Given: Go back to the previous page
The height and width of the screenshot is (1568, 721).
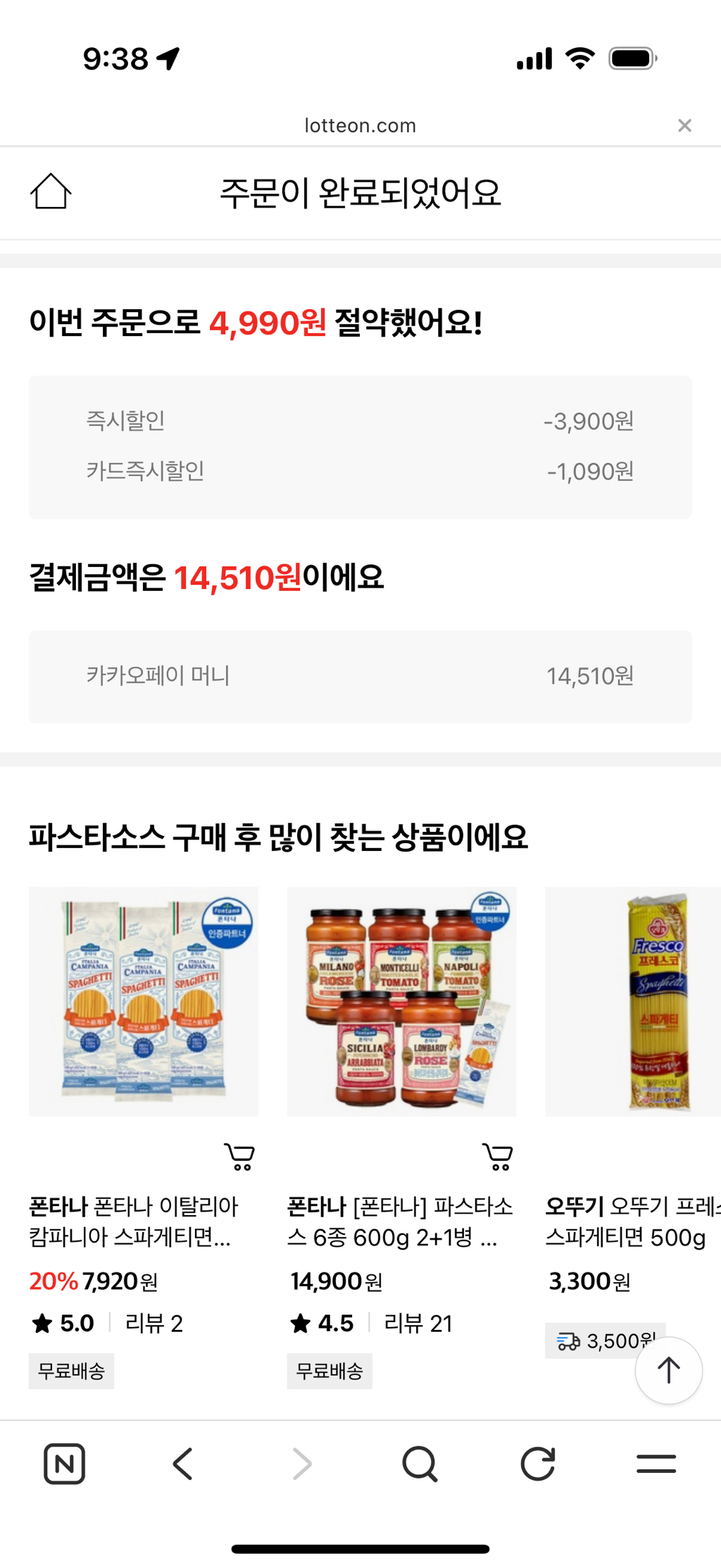Looking at the screenshot, I should point(183,1464).
